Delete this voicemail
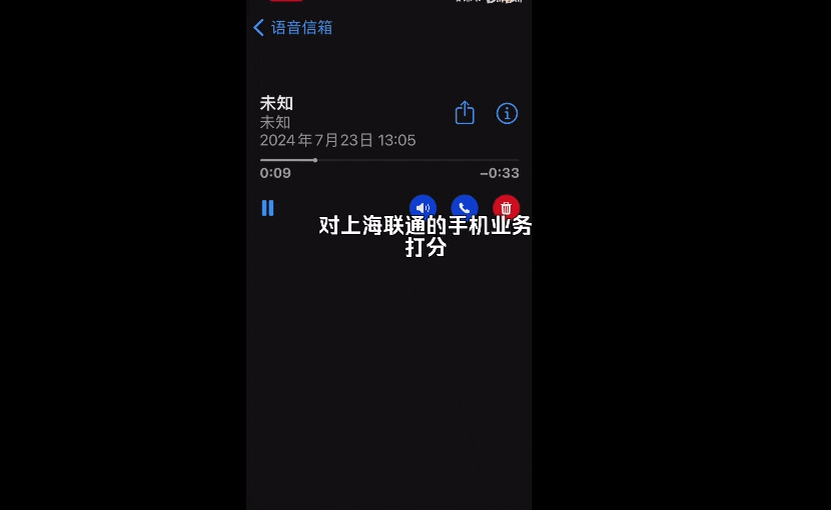The height and width of the screenshot is (510, 831). [506, 206]
